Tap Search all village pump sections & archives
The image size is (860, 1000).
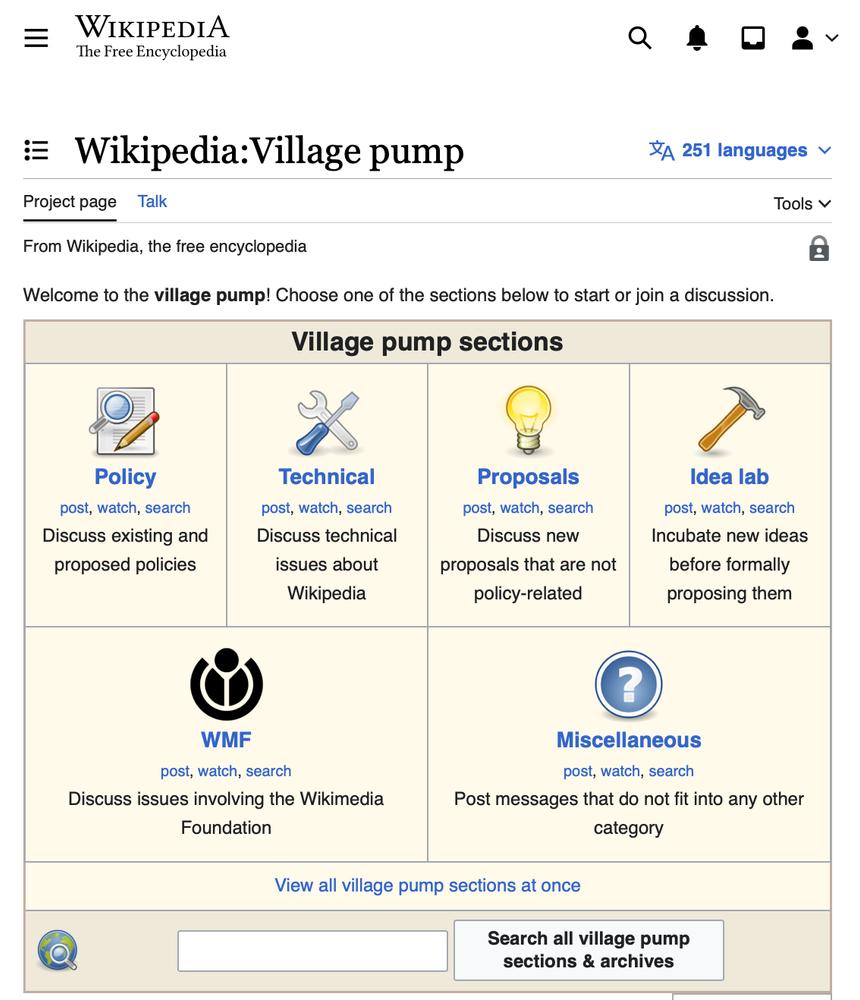(588, 950)
